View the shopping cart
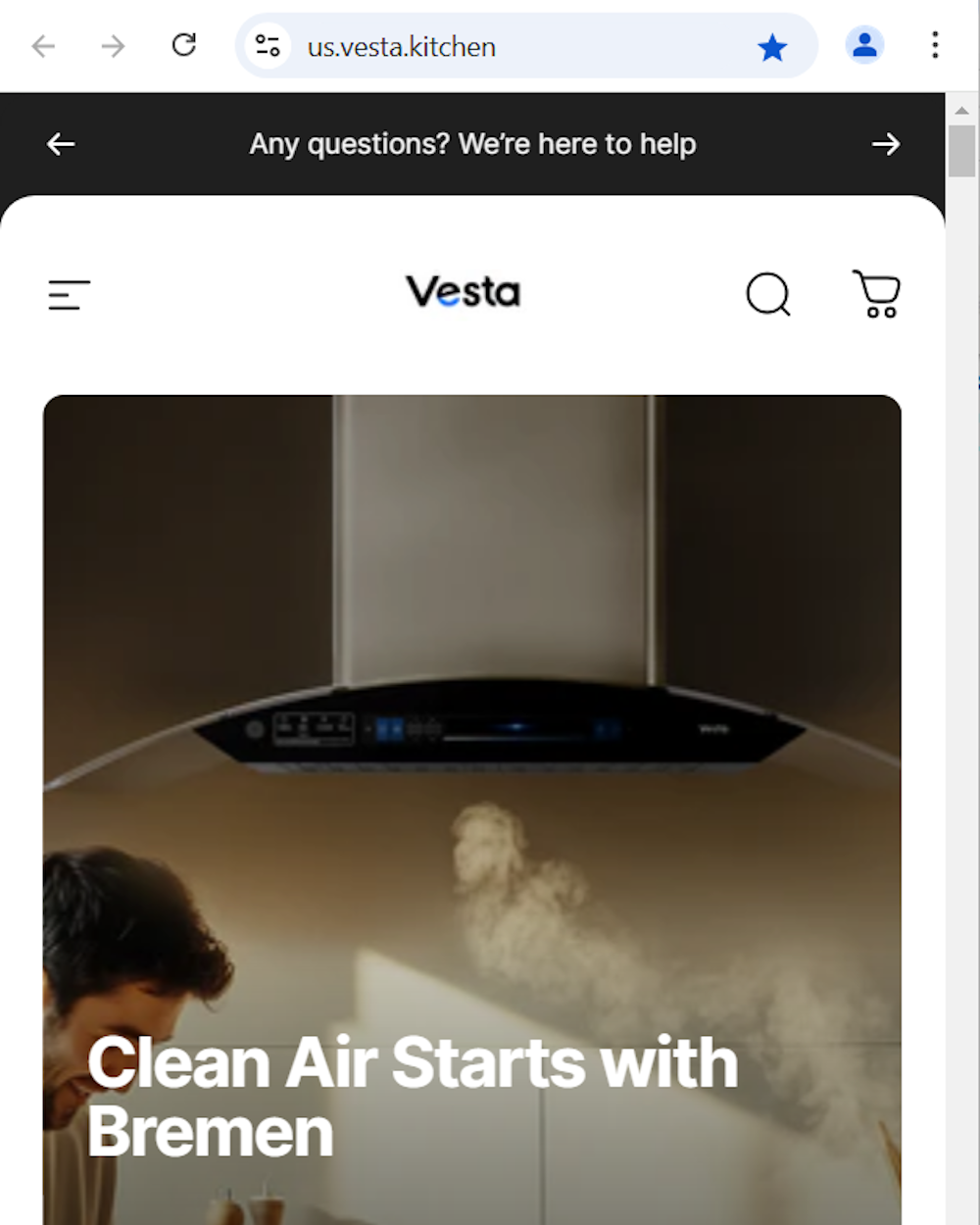This screenshot has width=980, height=1225. point(876,294)
